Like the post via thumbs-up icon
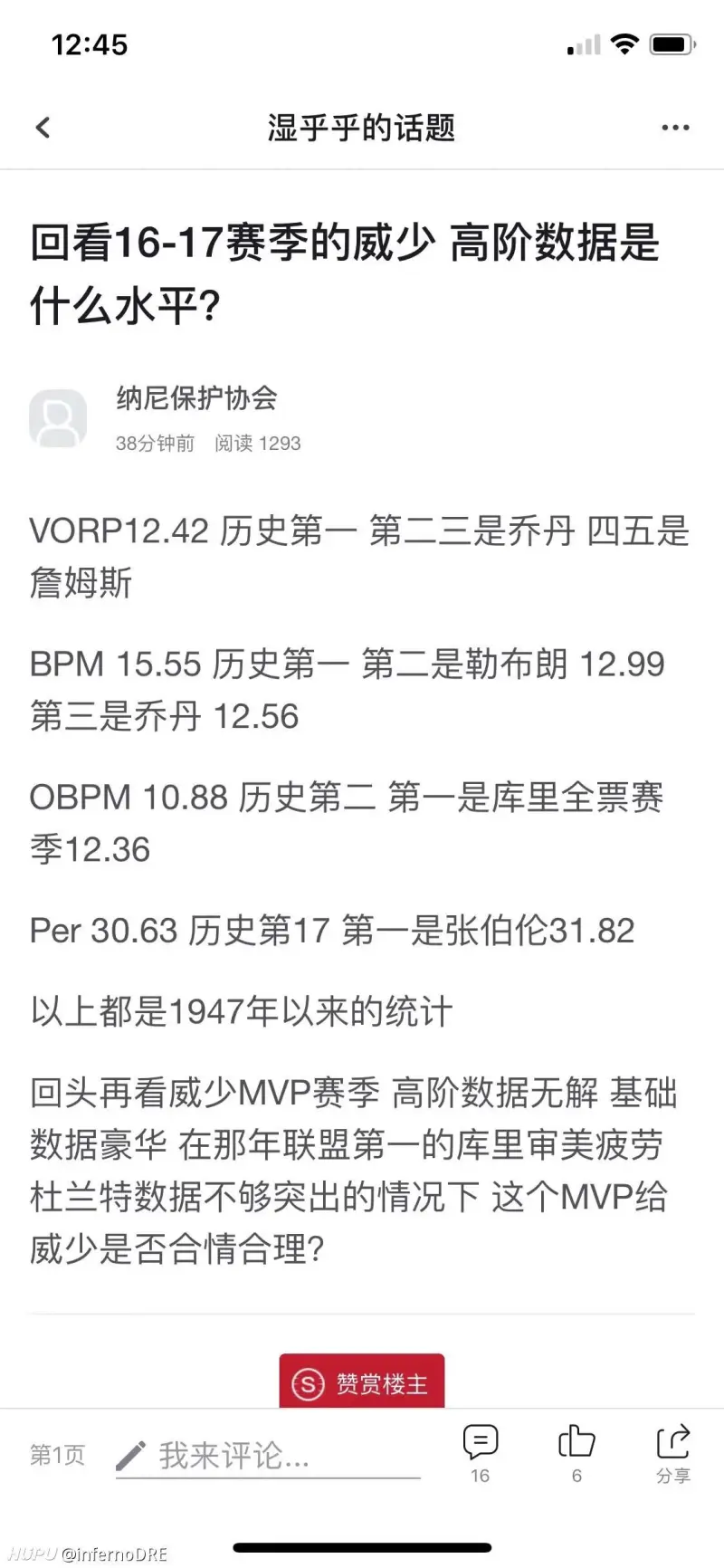This screenshot has height=1568, width=724. coord(576,1453)
